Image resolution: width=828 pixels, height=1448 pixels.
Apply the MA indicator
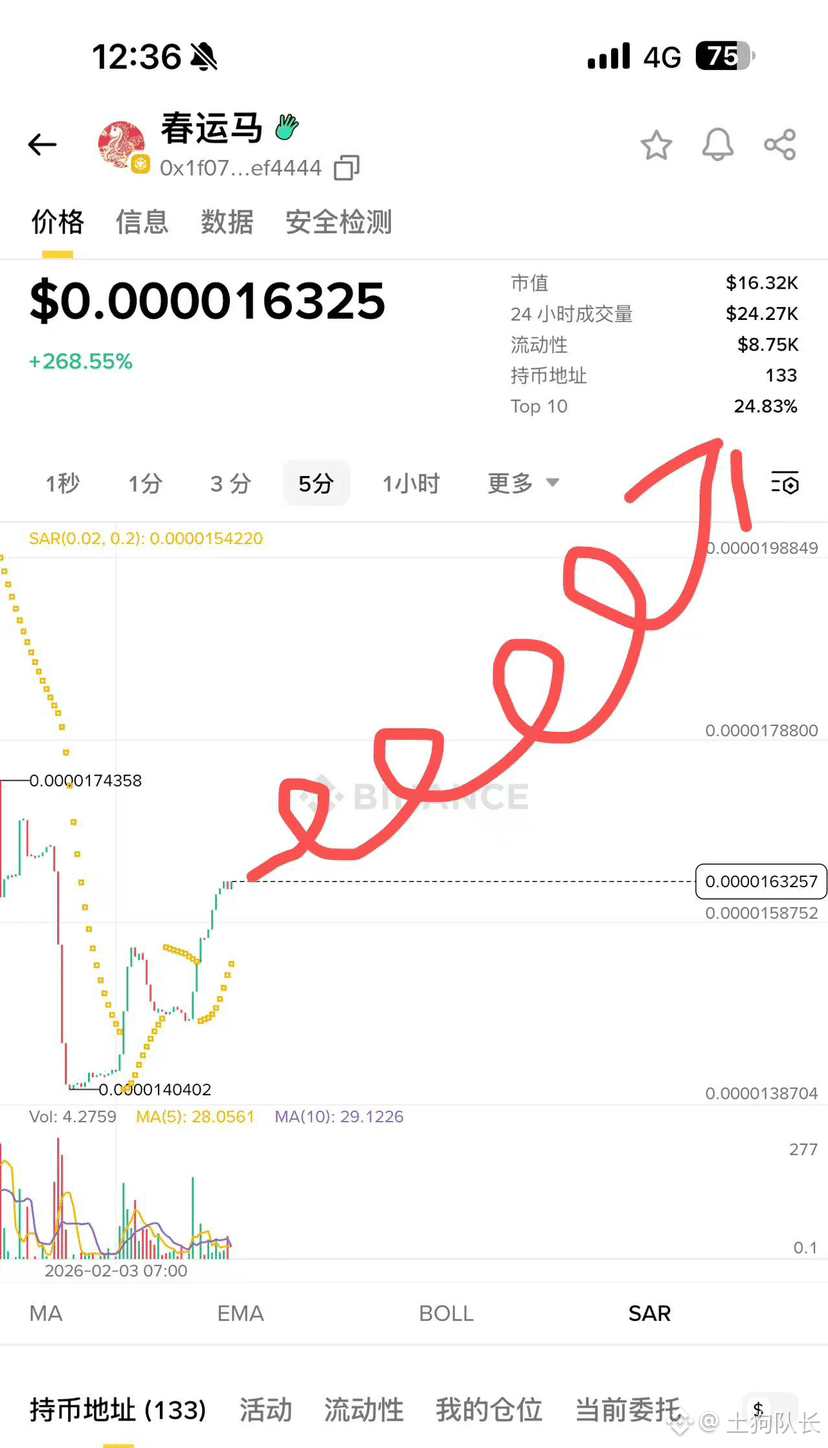pos(46,1313)
